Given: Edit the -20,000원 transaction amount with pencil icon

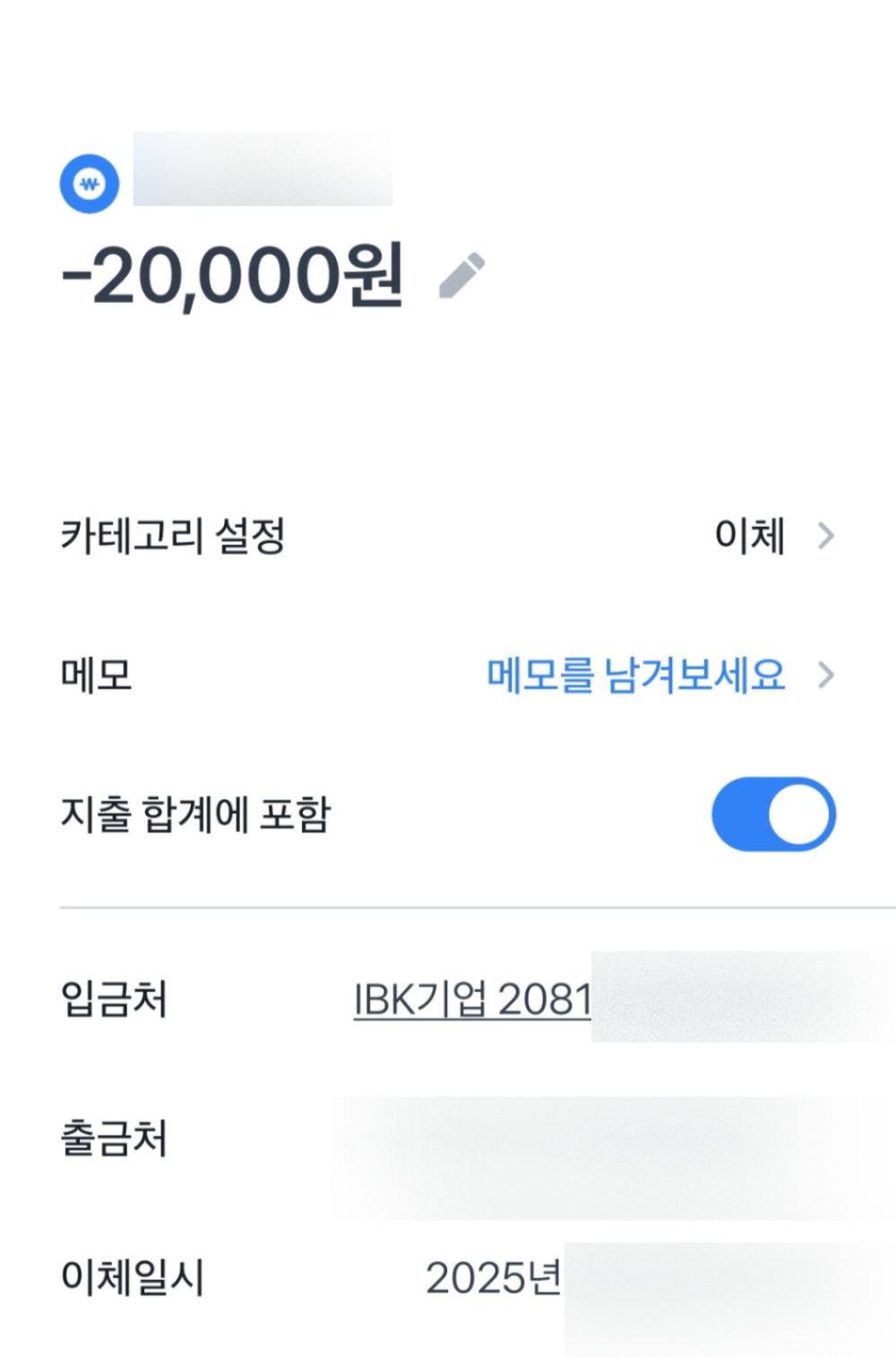Looking at the screenshot, I should [461, 275].
